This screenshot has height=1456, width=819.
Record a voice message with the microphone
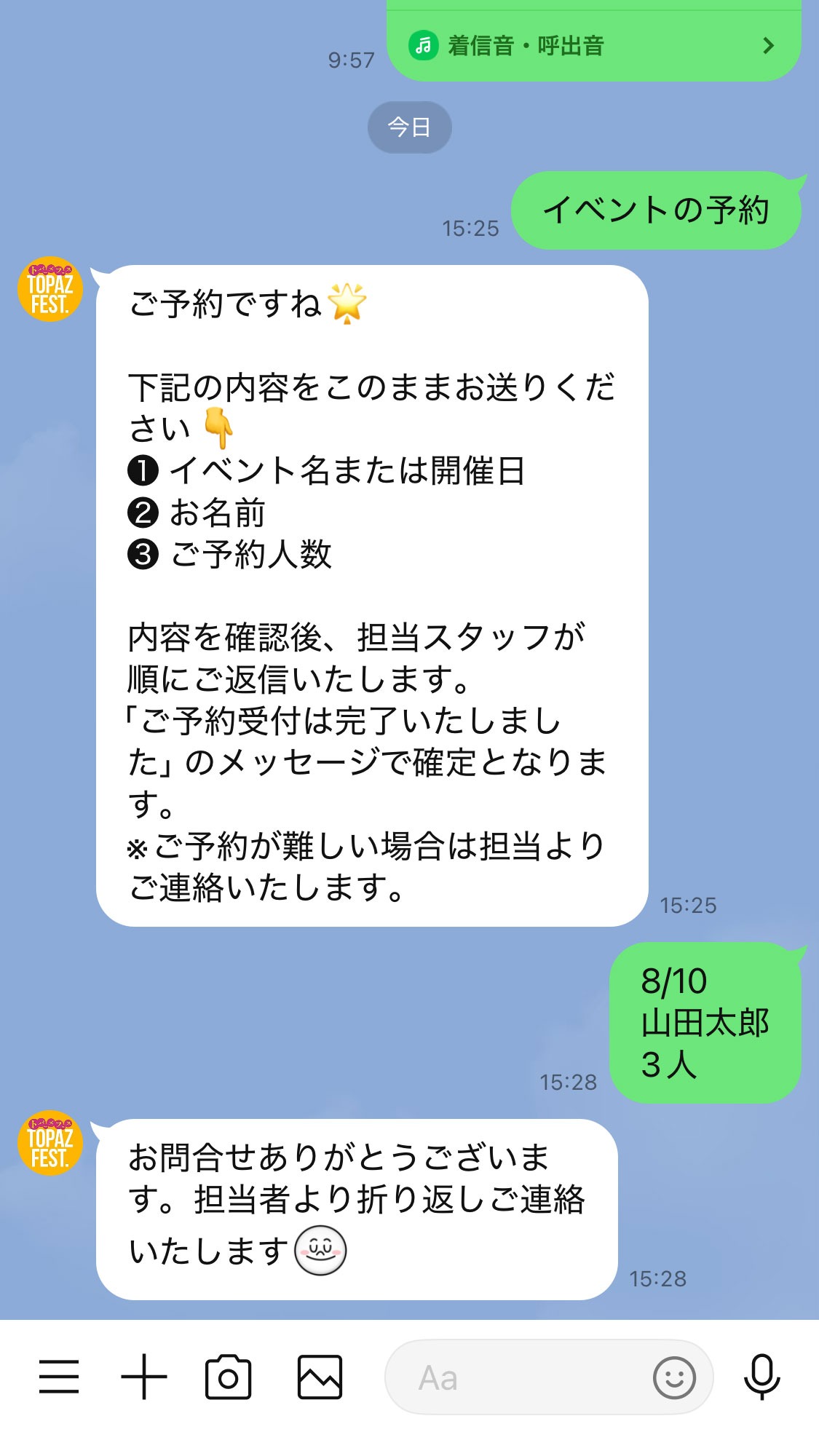point(761,1377)
